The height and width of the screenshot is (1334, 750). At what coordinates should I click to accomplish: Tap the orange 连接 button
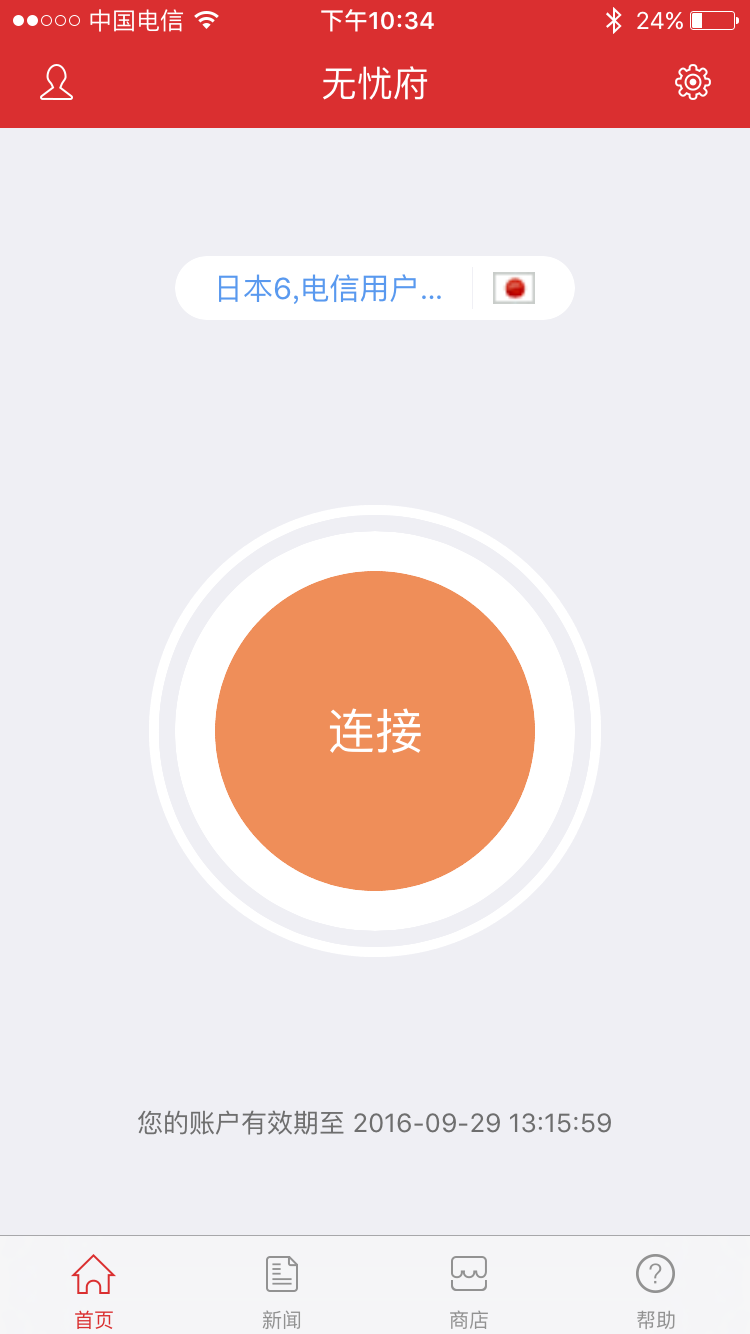click(375, 731)
